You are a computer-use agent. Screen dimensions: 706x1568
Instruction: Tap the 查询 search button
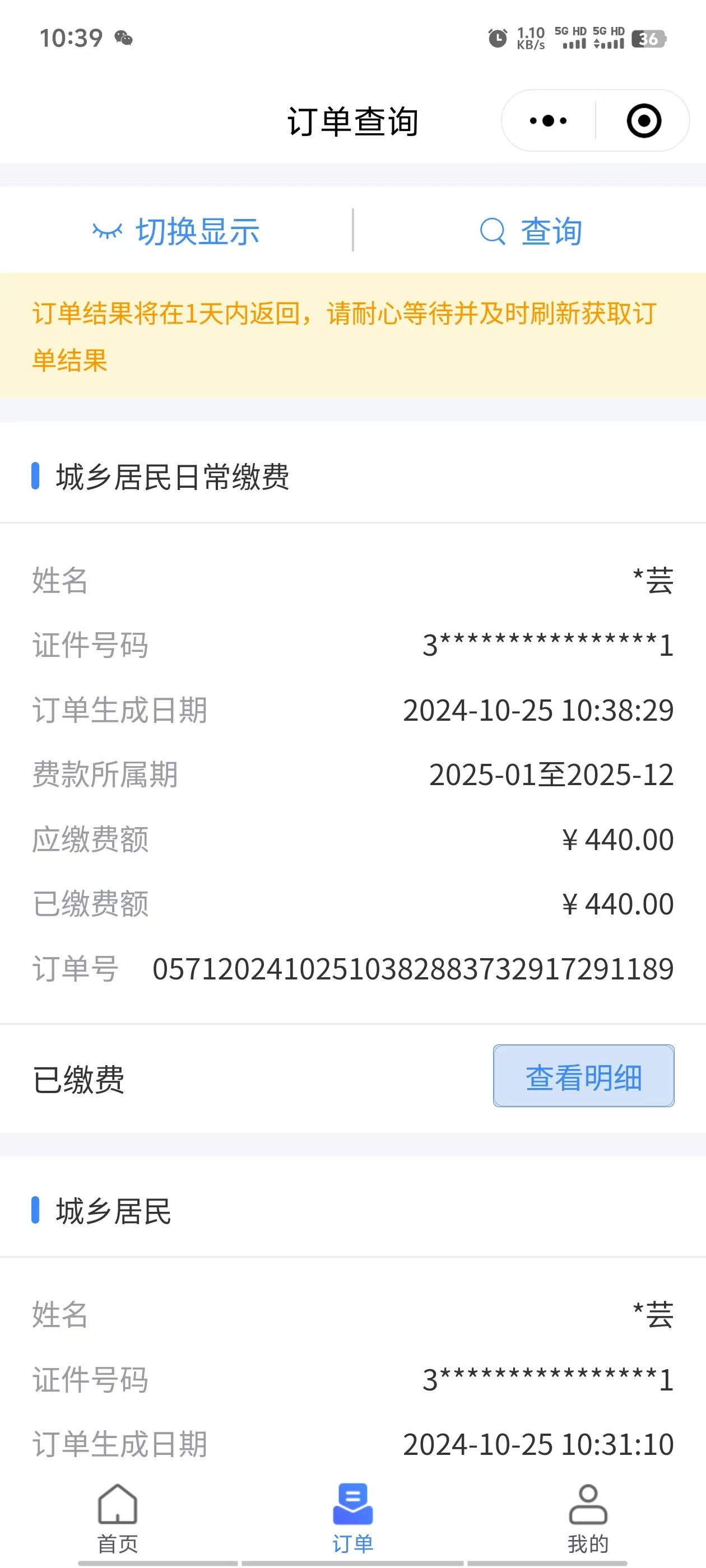[530, 231]
